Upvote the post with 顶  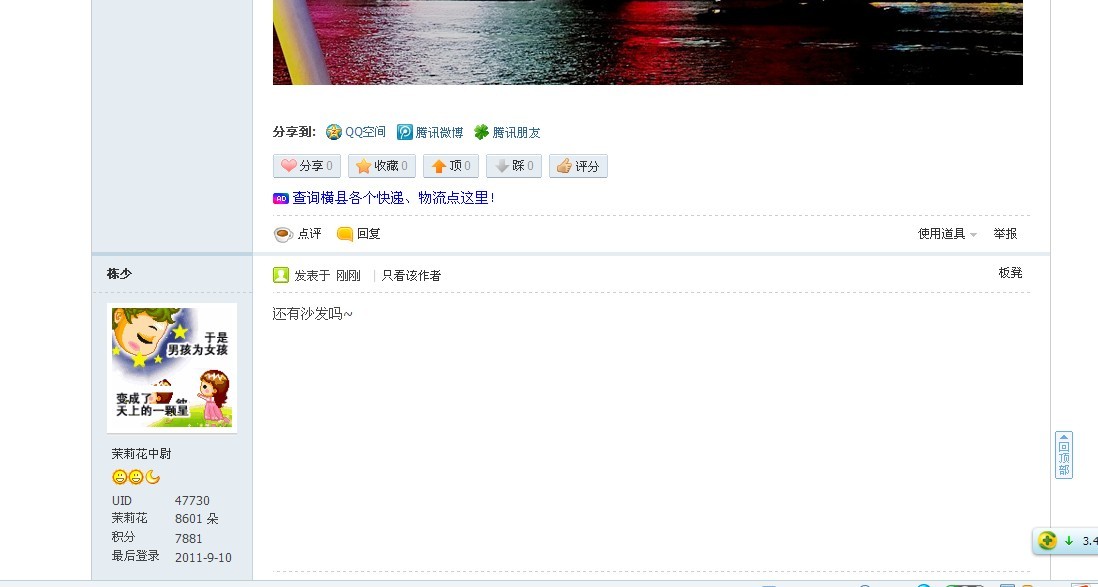(x=450, y=166)
